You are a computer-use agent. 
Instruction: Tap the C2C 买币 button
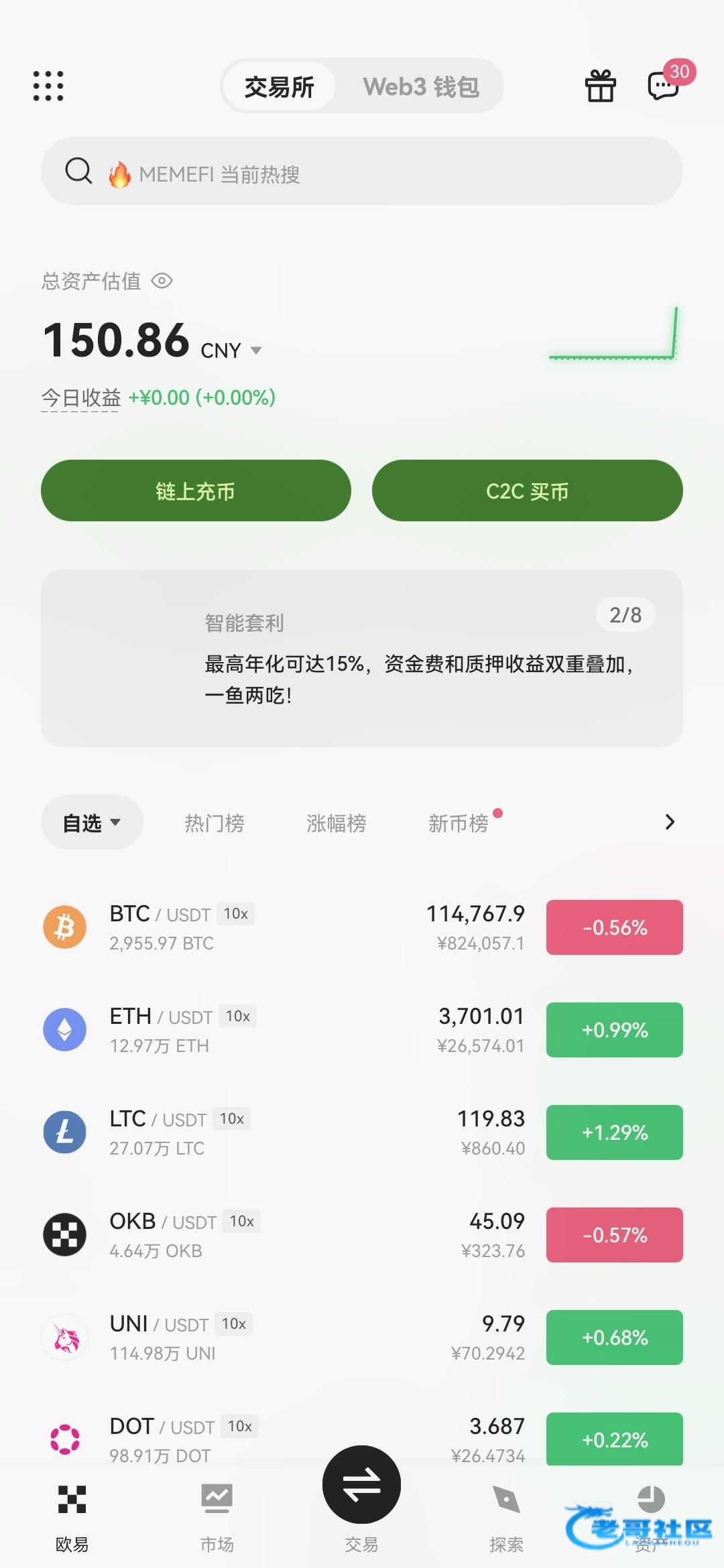527,491
